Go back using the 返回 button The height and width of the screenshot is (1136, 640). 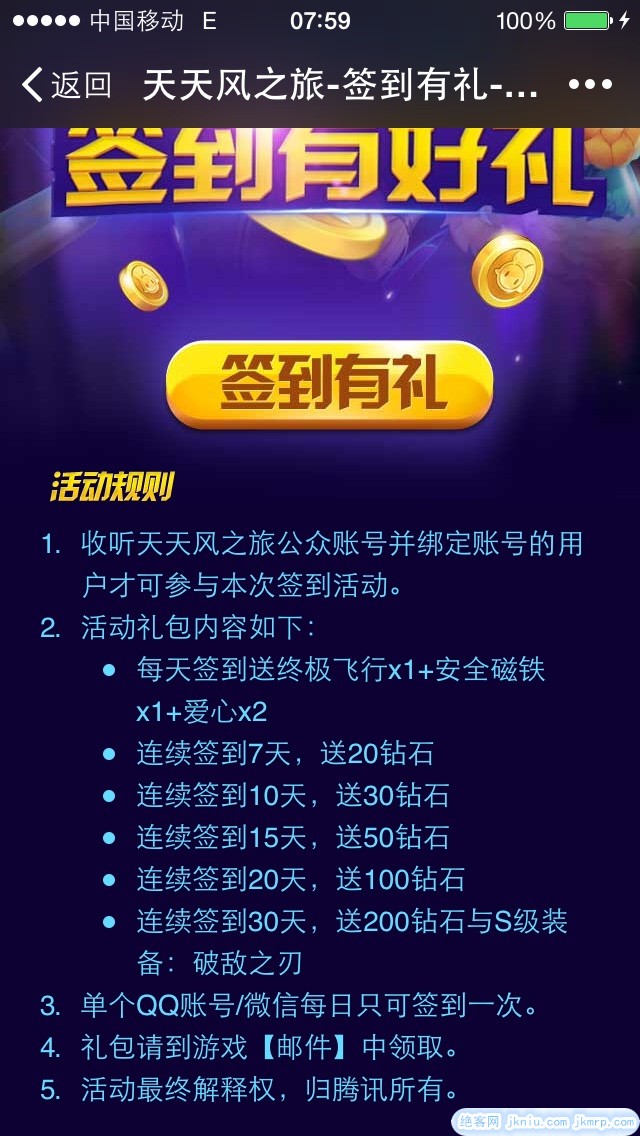point(67,85)
